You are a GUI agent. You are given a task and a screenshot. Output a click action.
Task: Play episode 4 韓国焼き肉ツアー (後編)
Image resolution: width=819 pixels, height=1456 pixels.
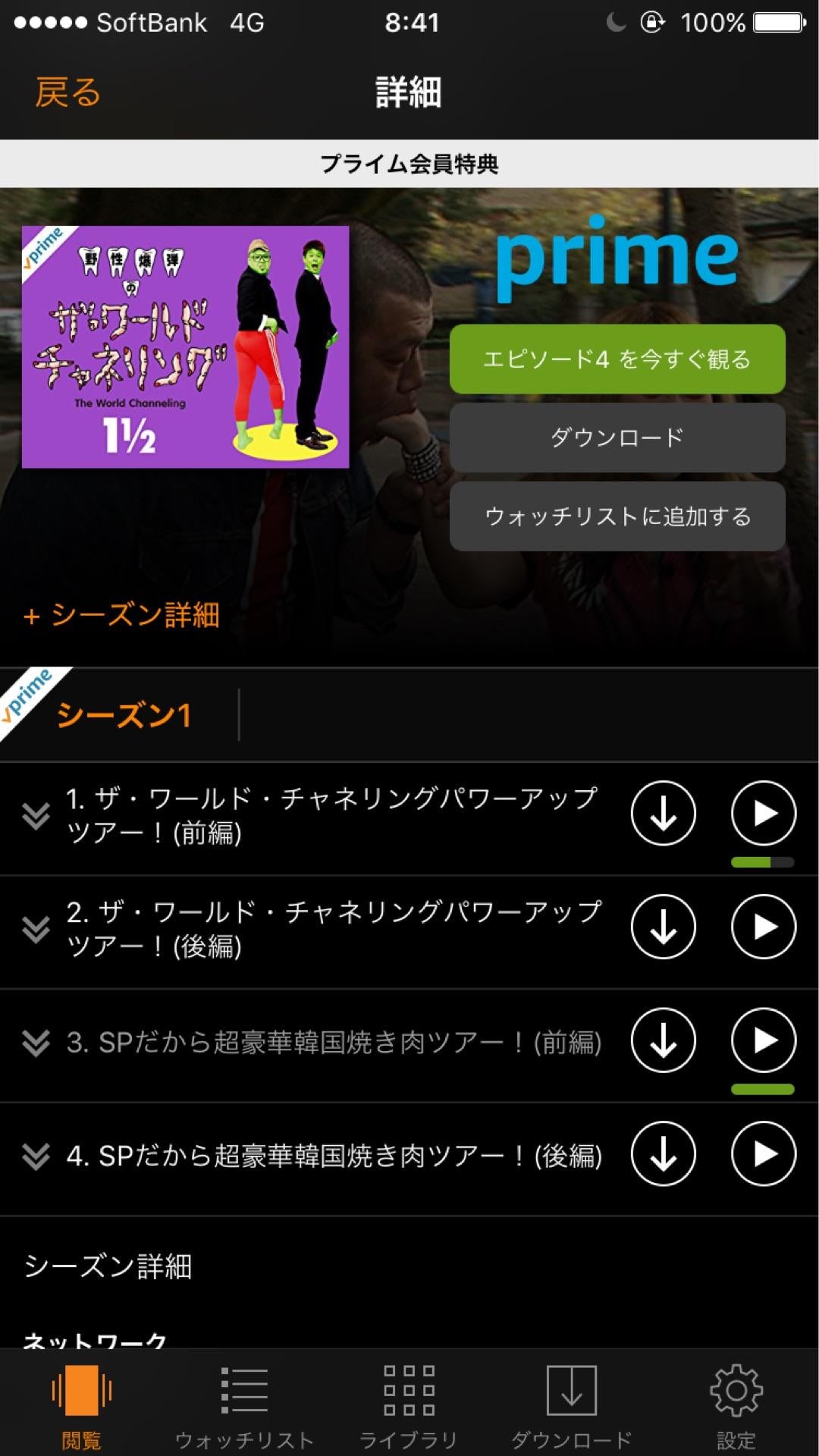tap(763, 1153)
